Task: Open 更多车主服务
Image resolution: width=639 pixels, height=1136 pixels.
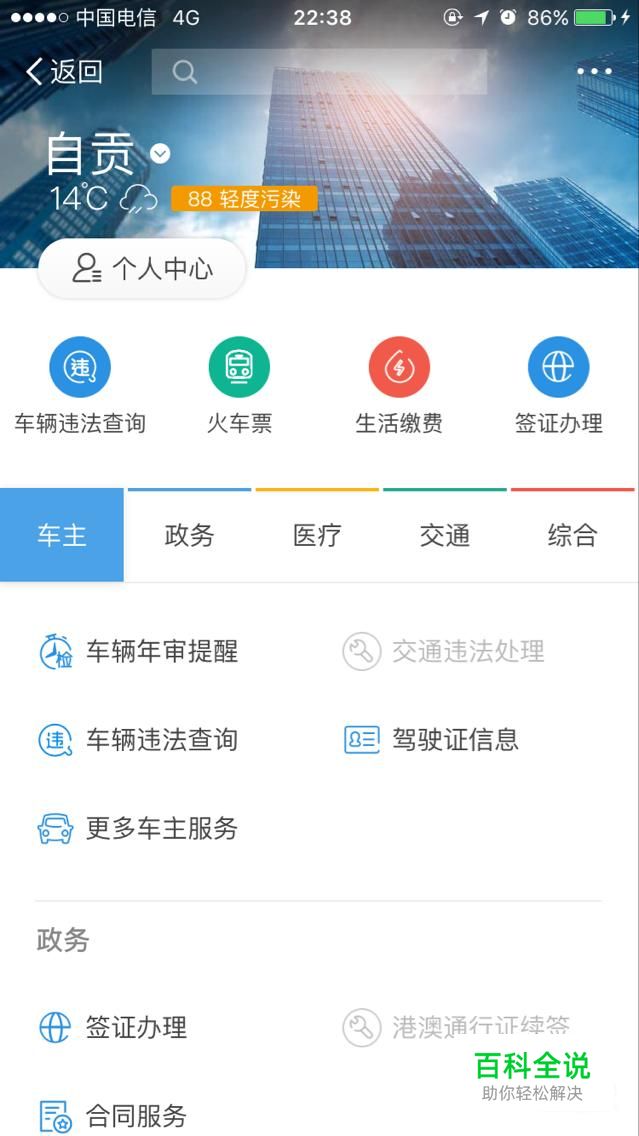Action: tap(138, 828)
